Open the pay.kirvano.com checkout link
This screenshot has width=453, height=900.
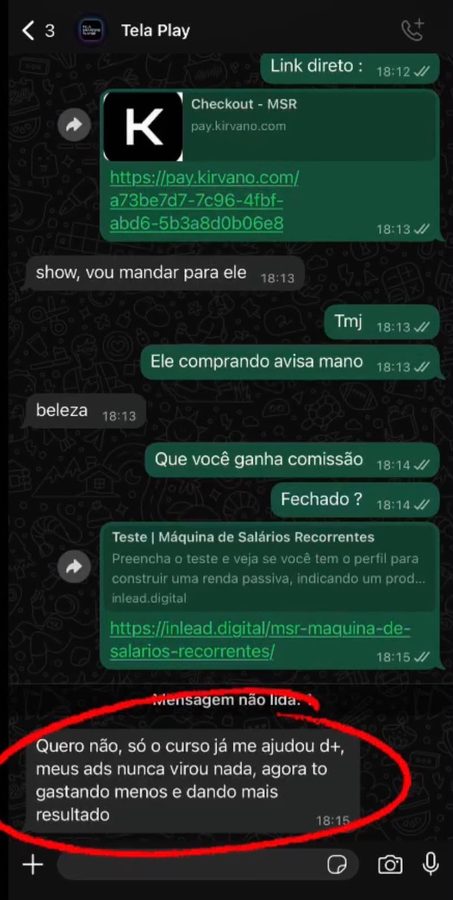[204, 200]
